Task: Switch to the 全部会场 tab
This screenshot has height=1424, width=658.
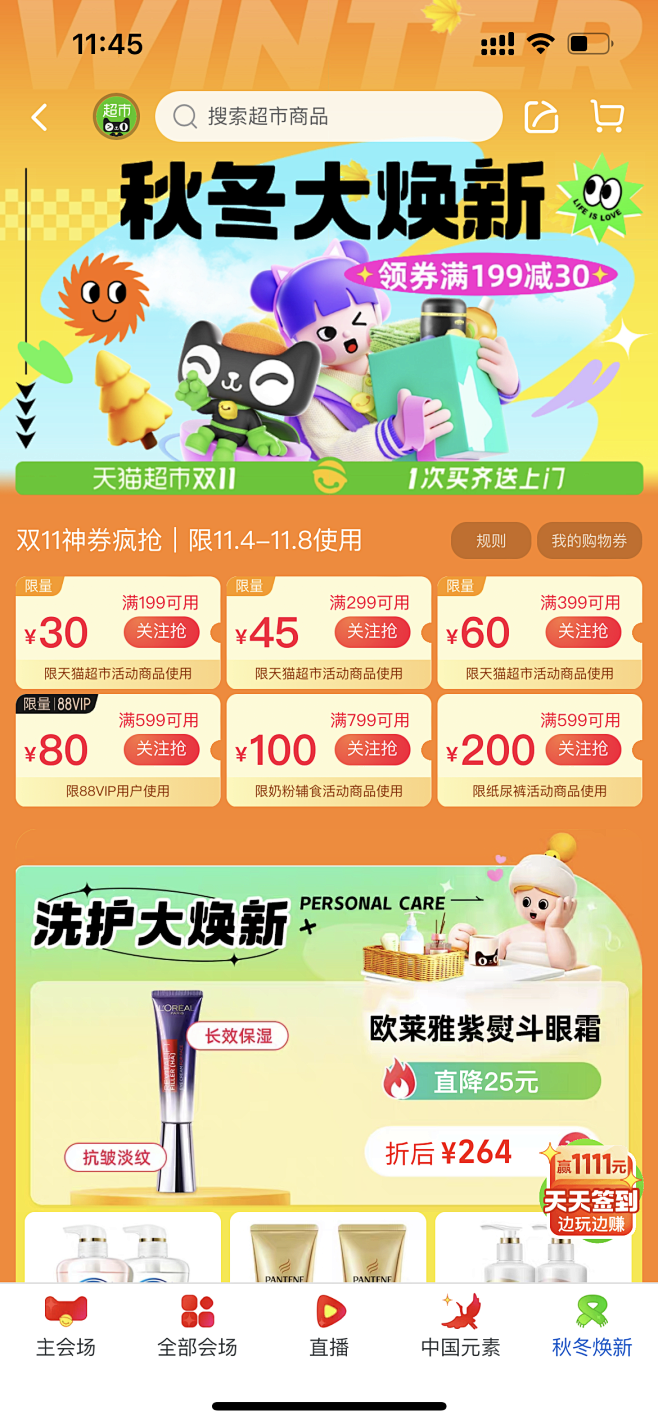Action: point(197,1326)
